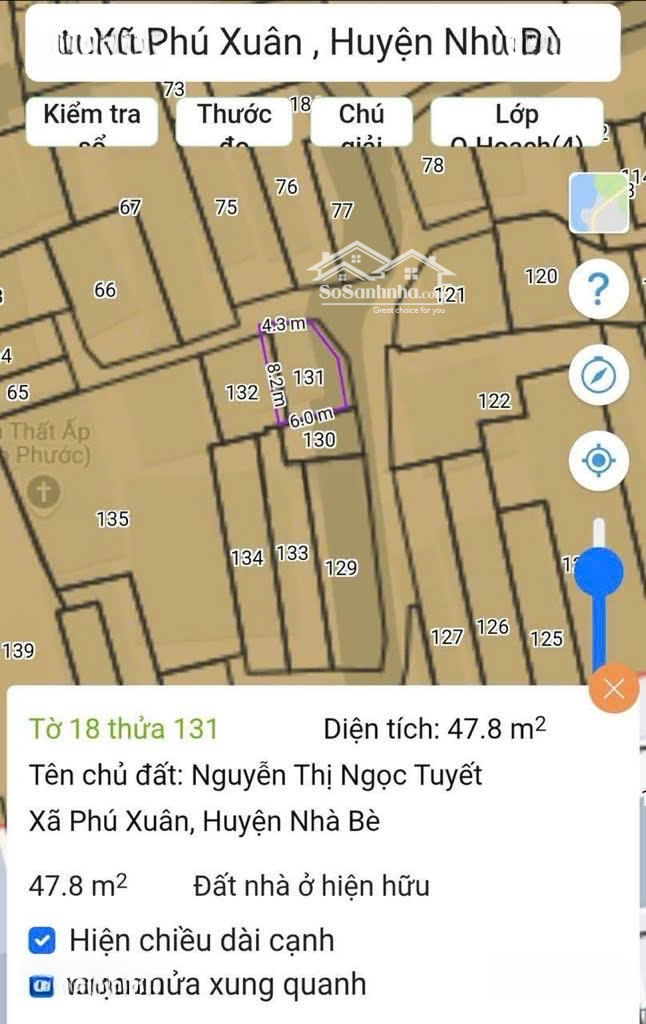Open the Kiểm tra sổ button
Screen dimensions: 646x1024
pyautogui.click(x=92, y=122)
